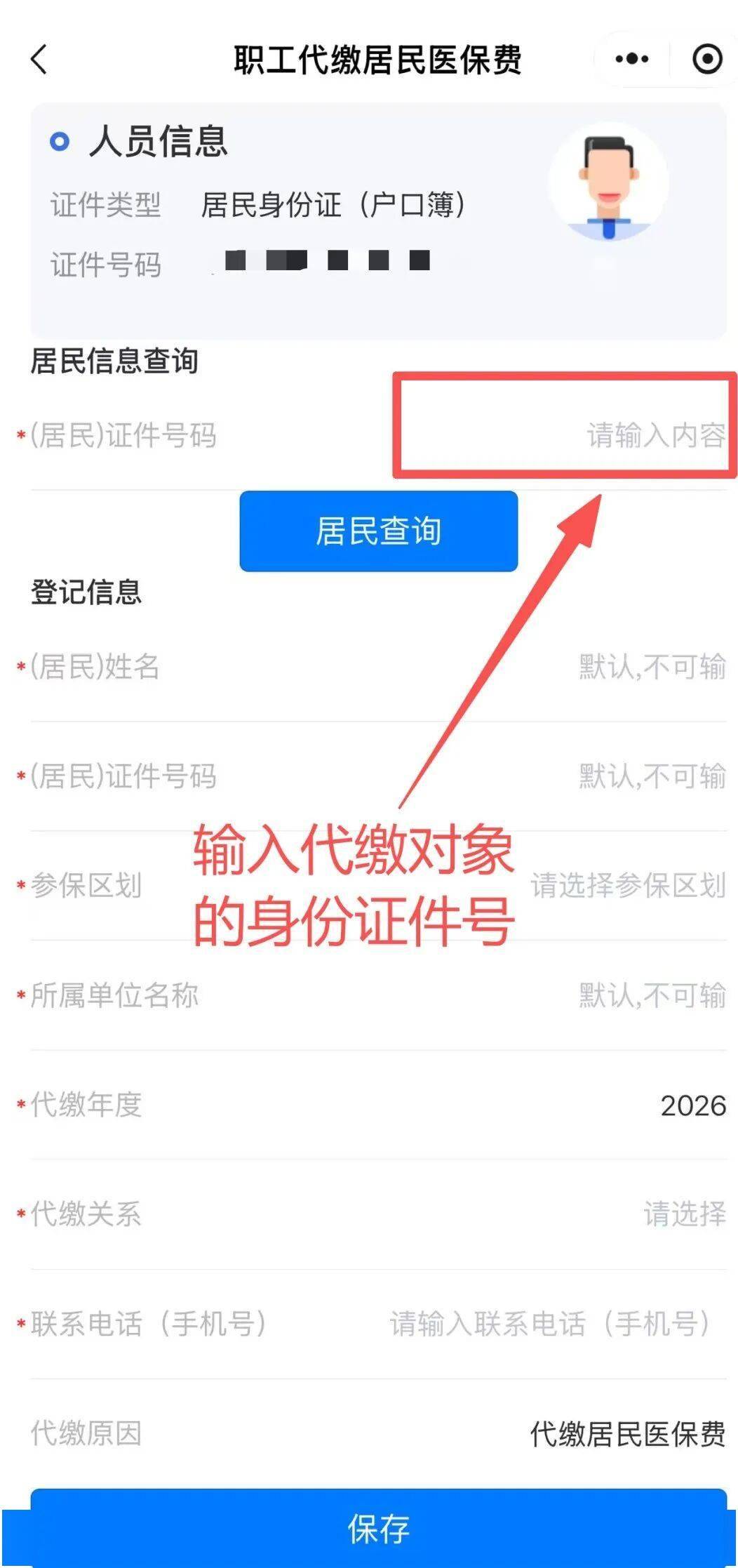The width and height of the screenshot is (738, 1568).
Task: Tap the 居民查询 button
Action: (378, 531)
